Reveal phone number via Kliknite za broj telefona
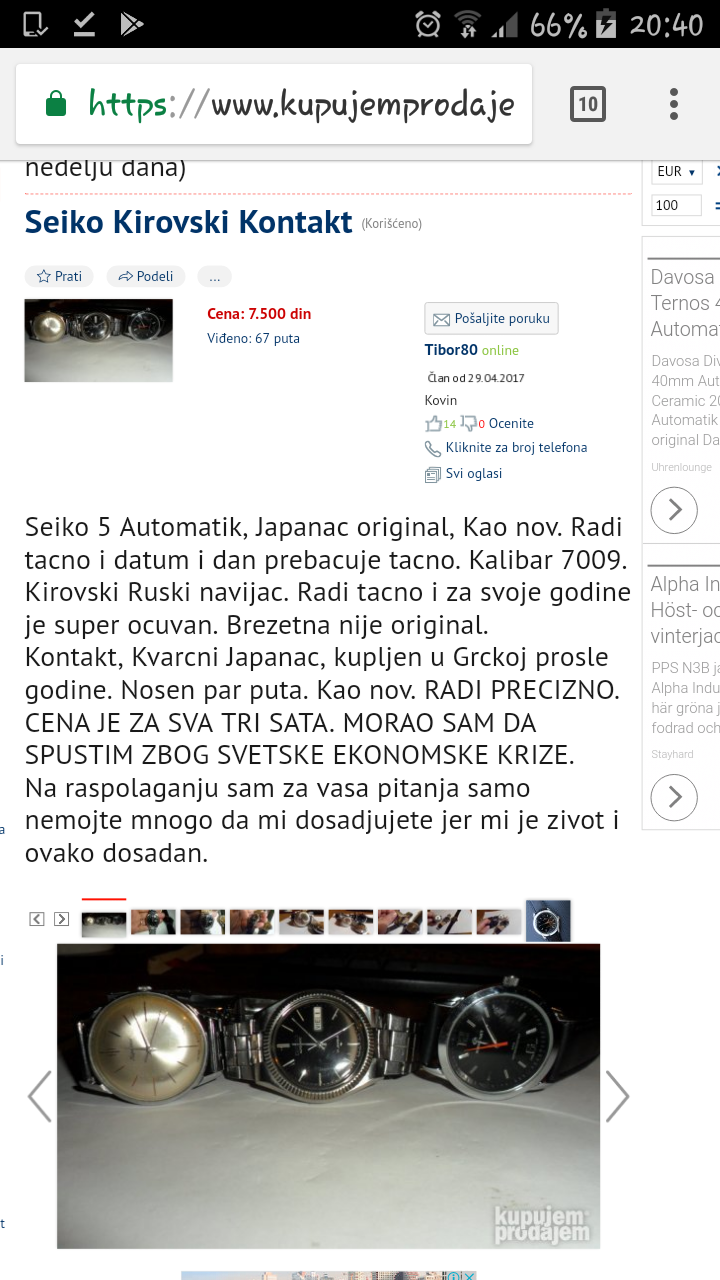The image size is (720, 1280). pyautogui.click(x=515, y=447)
